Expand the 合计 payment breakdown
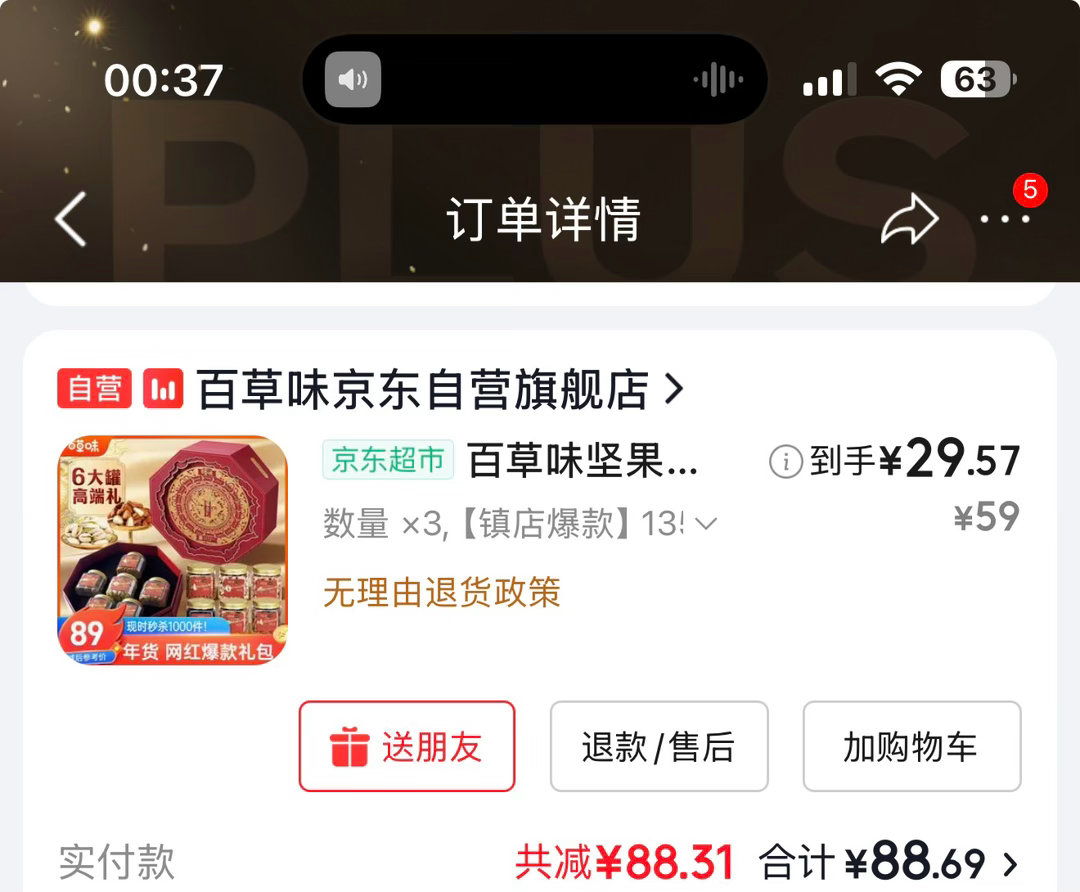The height and width of the screenshot is (892, 1080). click(1010, 863)
